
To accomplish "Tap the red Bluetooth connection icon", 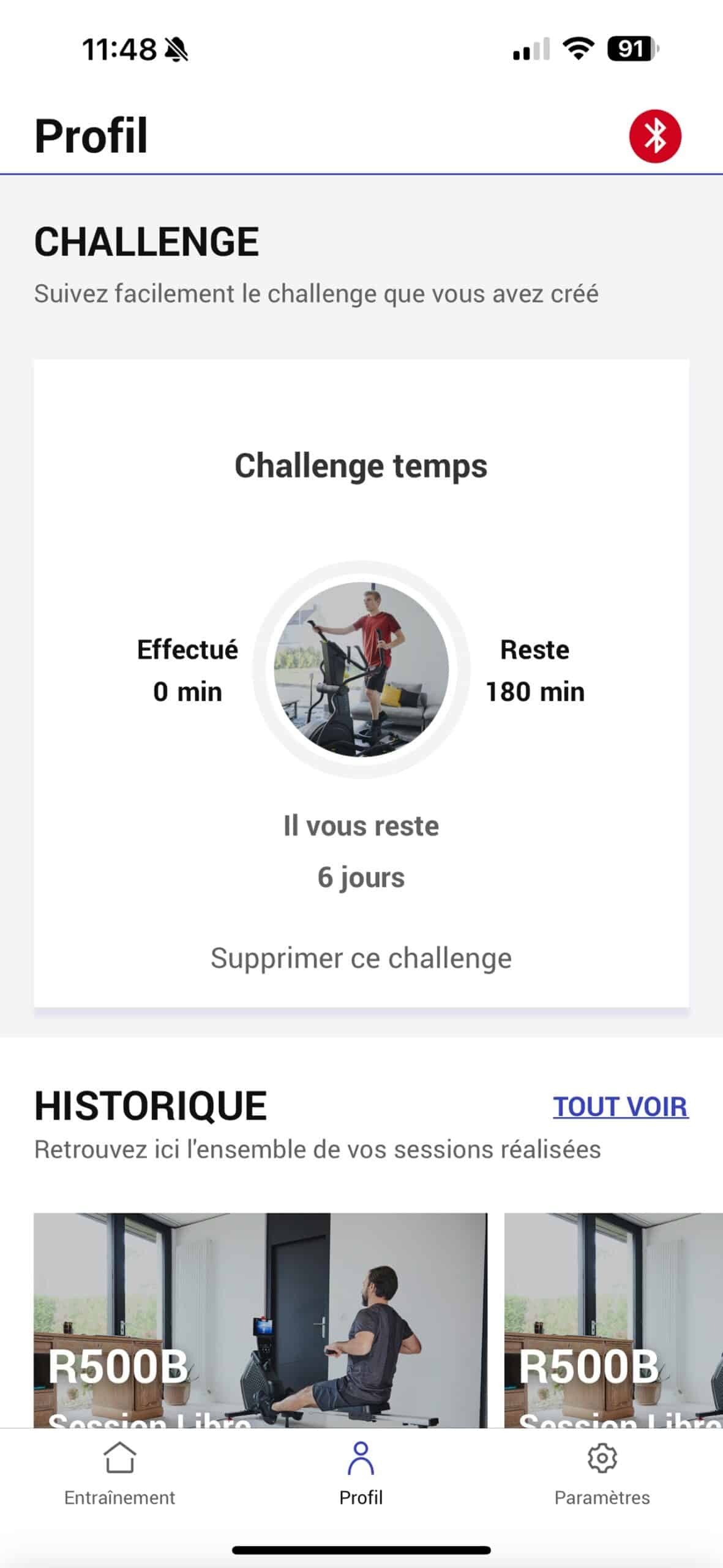I will (x=654, y=136).
